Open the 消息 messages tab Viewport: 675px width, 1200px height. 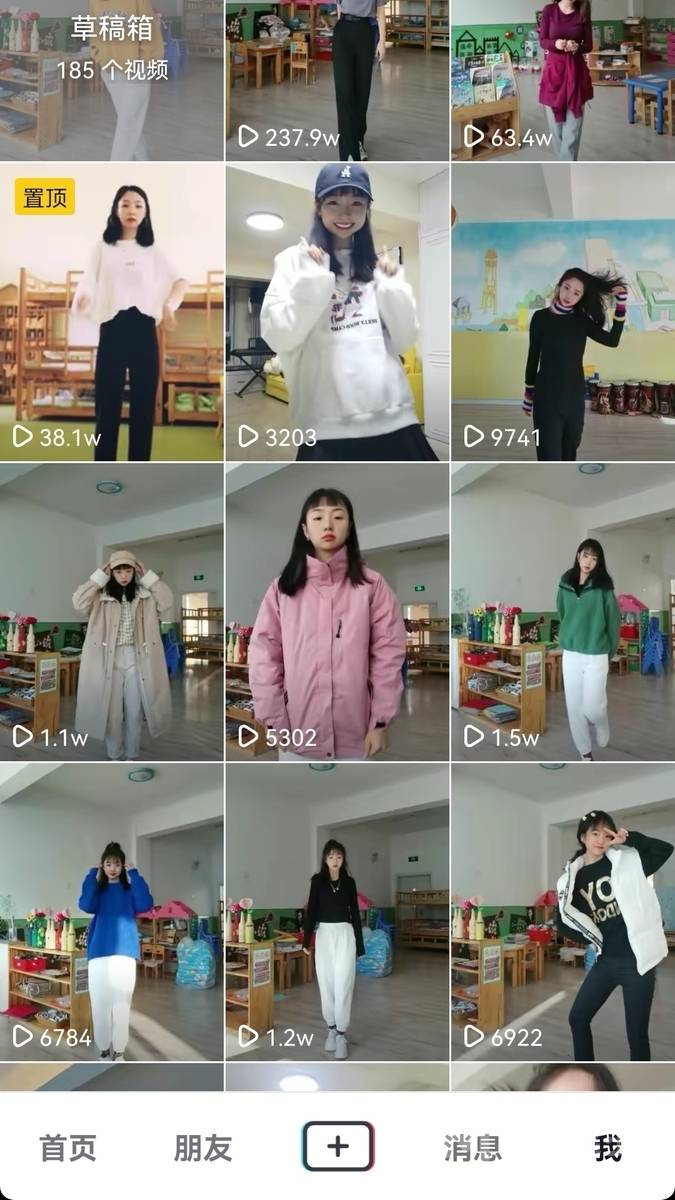click(x=473, y=1148)
